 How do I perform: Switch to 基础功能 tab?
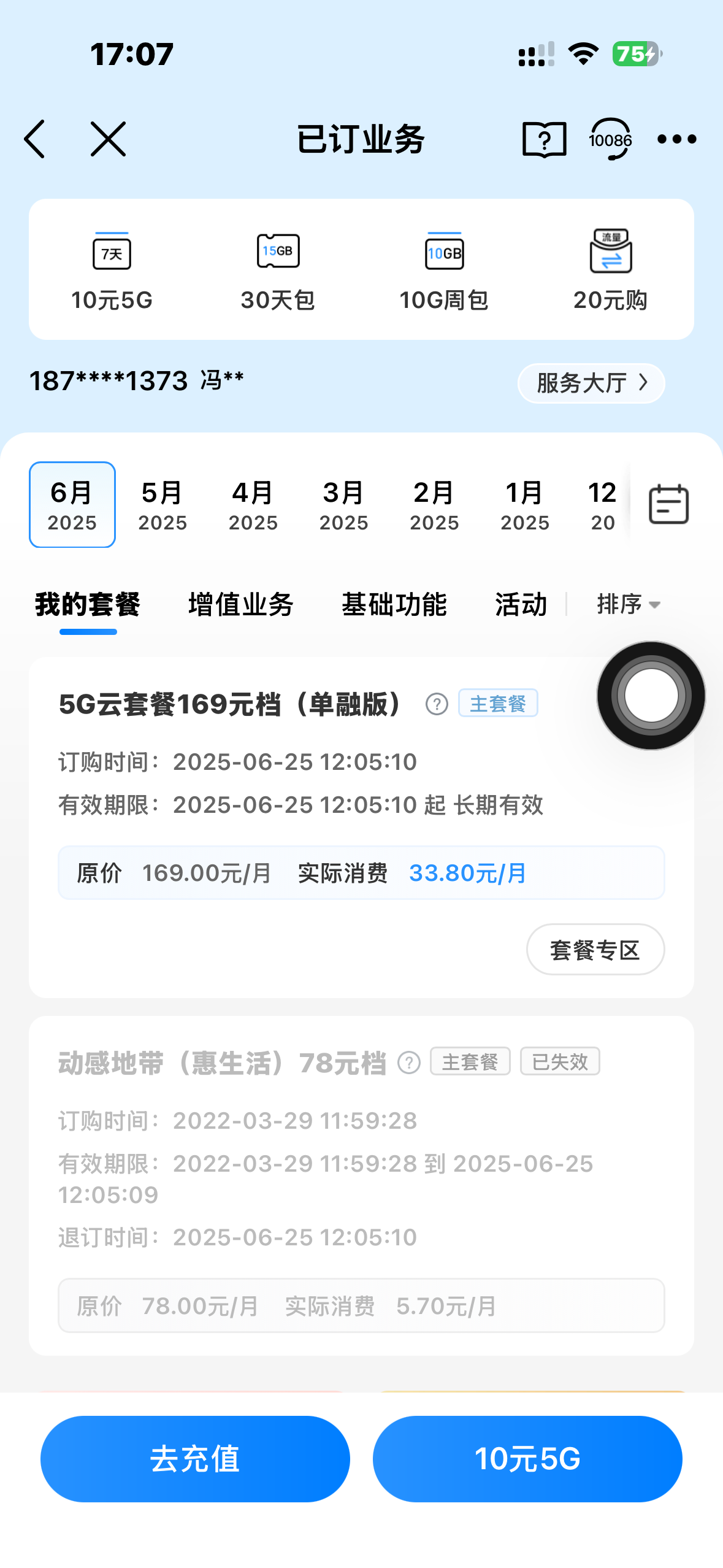[x=394, y=605]
